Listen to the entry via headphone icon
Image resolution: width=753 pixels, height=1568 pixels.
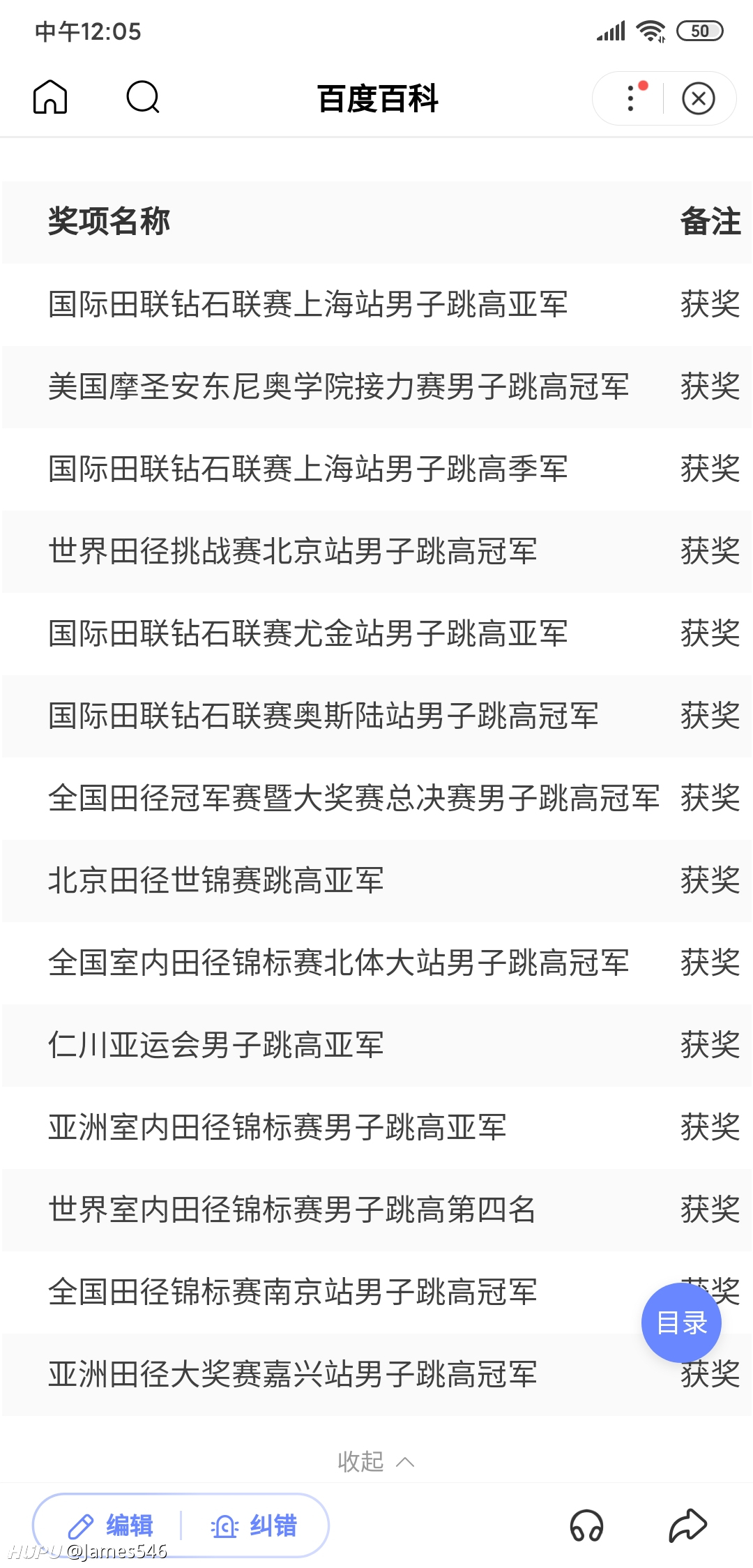586,1525
